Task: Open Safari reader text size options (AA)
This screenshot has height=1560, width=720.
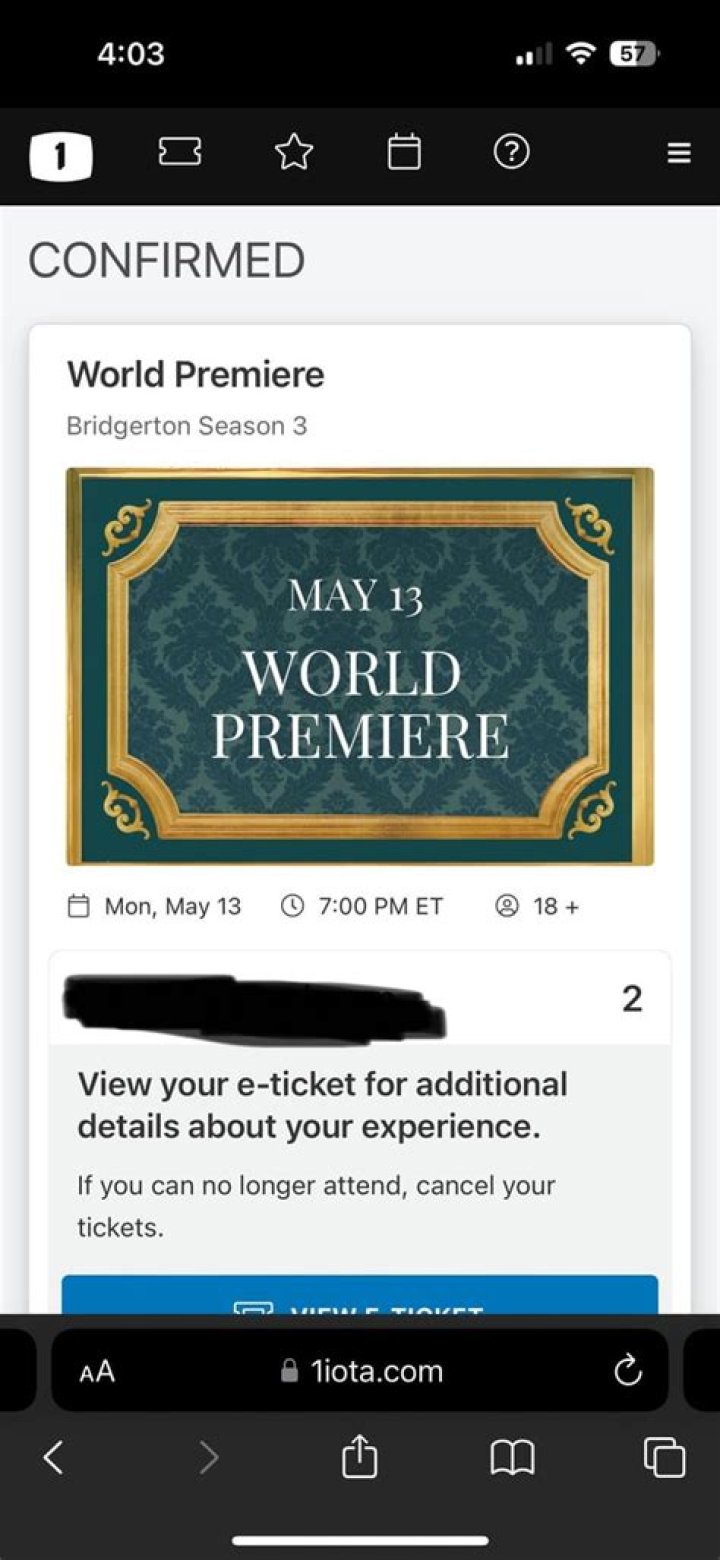Action: click(97, 1371)
